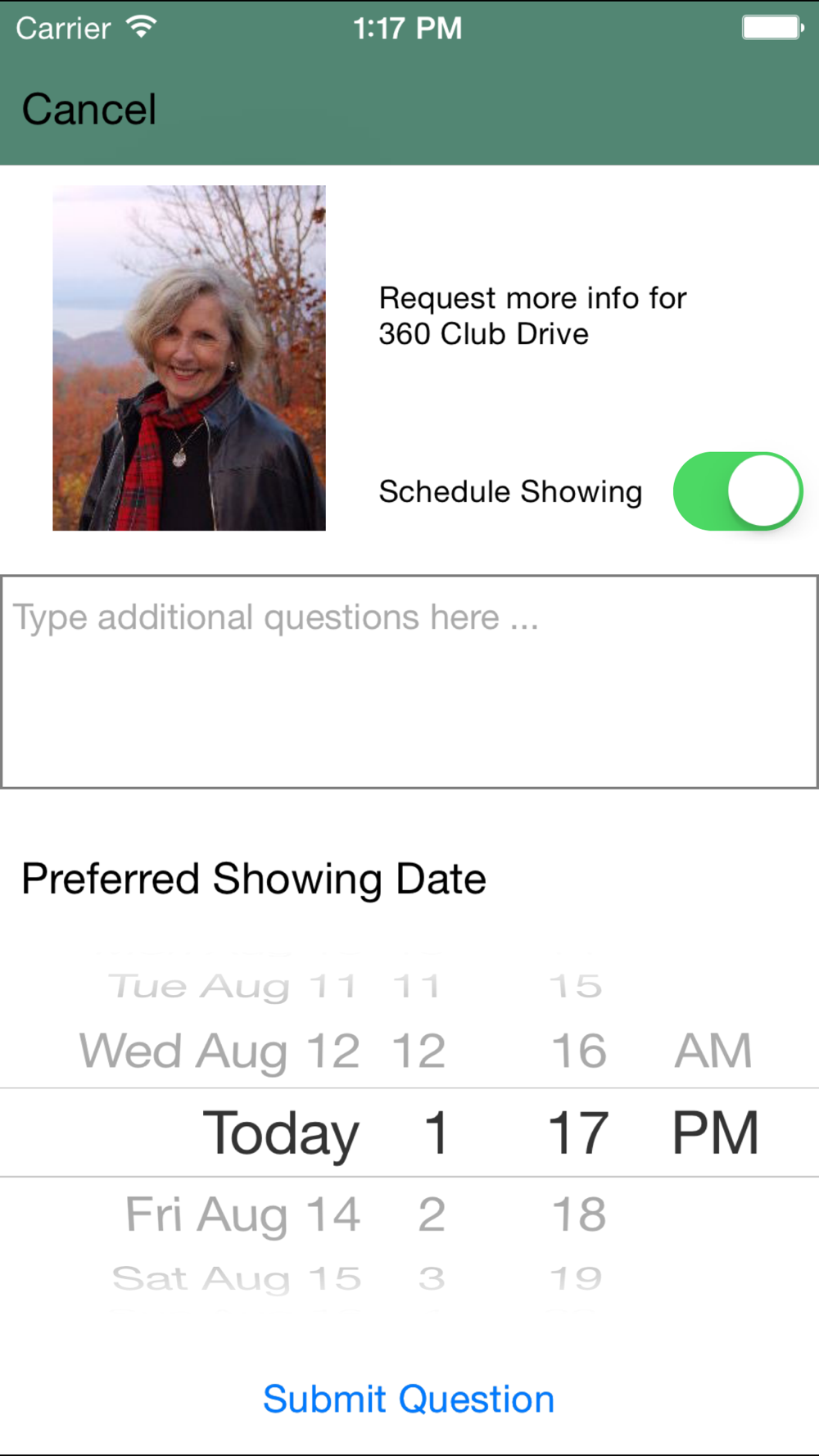The width and height of the screenshot is (819, 1456).
Task: Pick hour 12 in the picker
Action: 419,1051
